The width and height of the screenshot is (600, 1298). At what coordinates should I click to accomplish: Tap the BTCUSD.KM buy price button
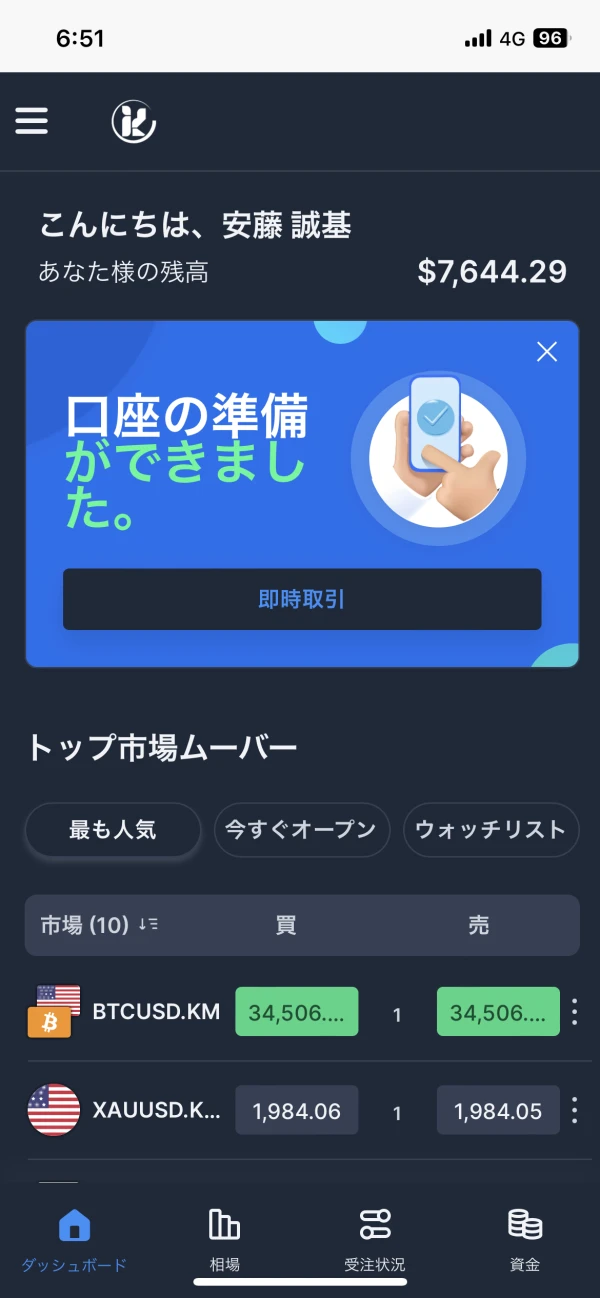[x=296, y=1012]
